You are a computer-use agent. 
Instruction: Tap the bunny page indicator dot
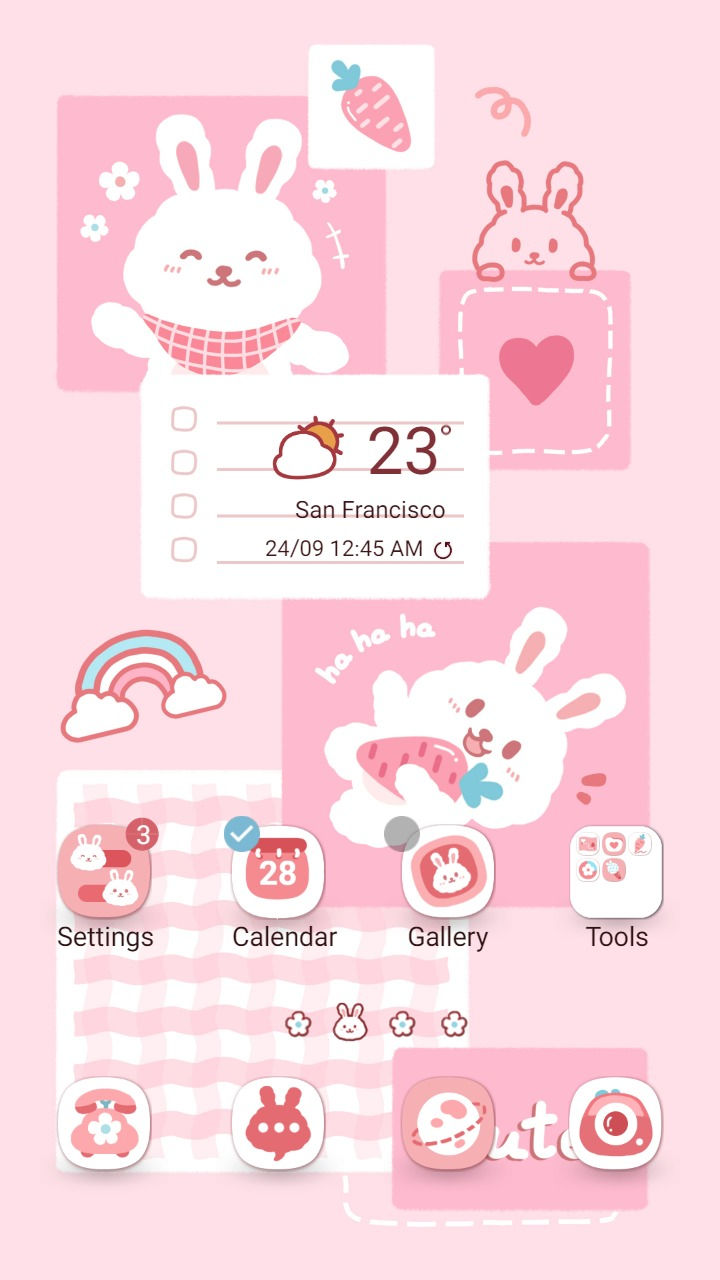349,1022
